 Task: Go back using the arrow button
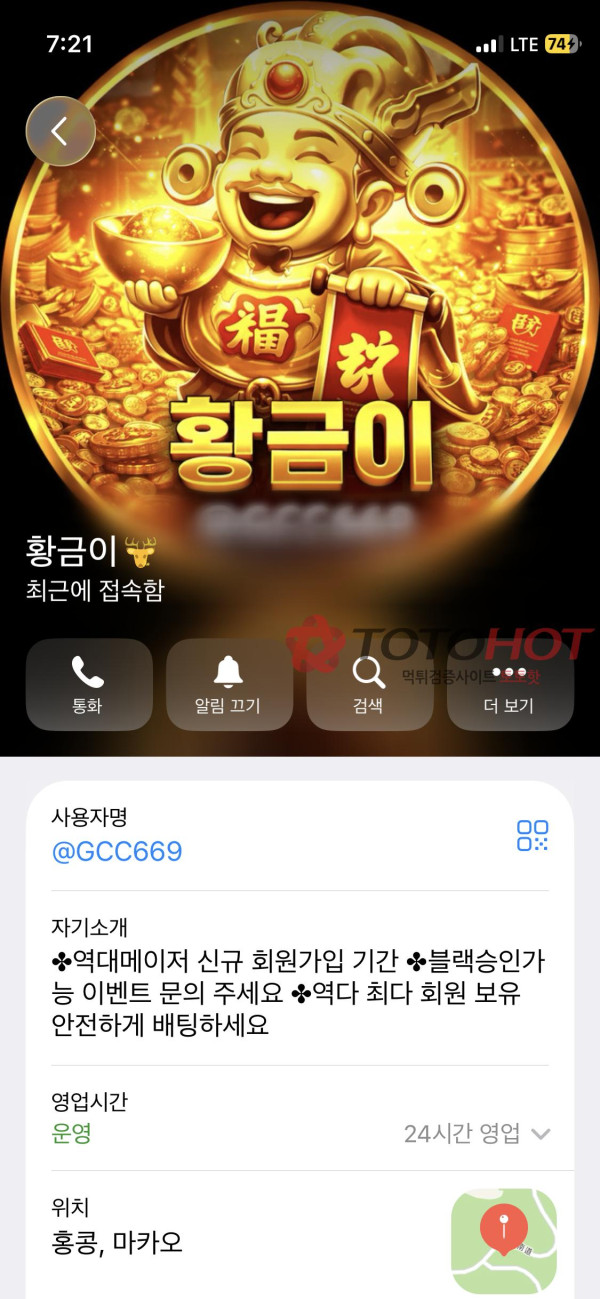60,131
